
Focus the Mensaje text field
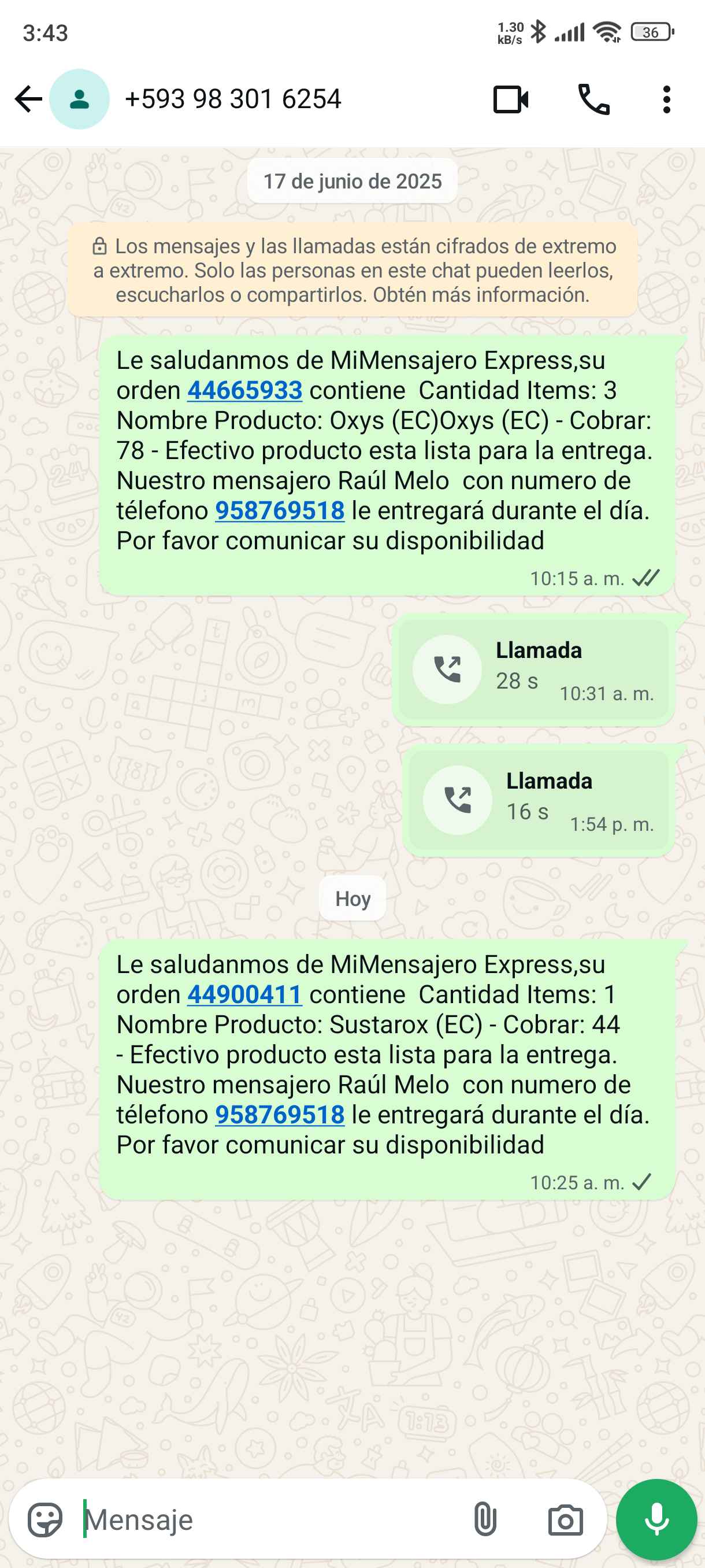268,1520
